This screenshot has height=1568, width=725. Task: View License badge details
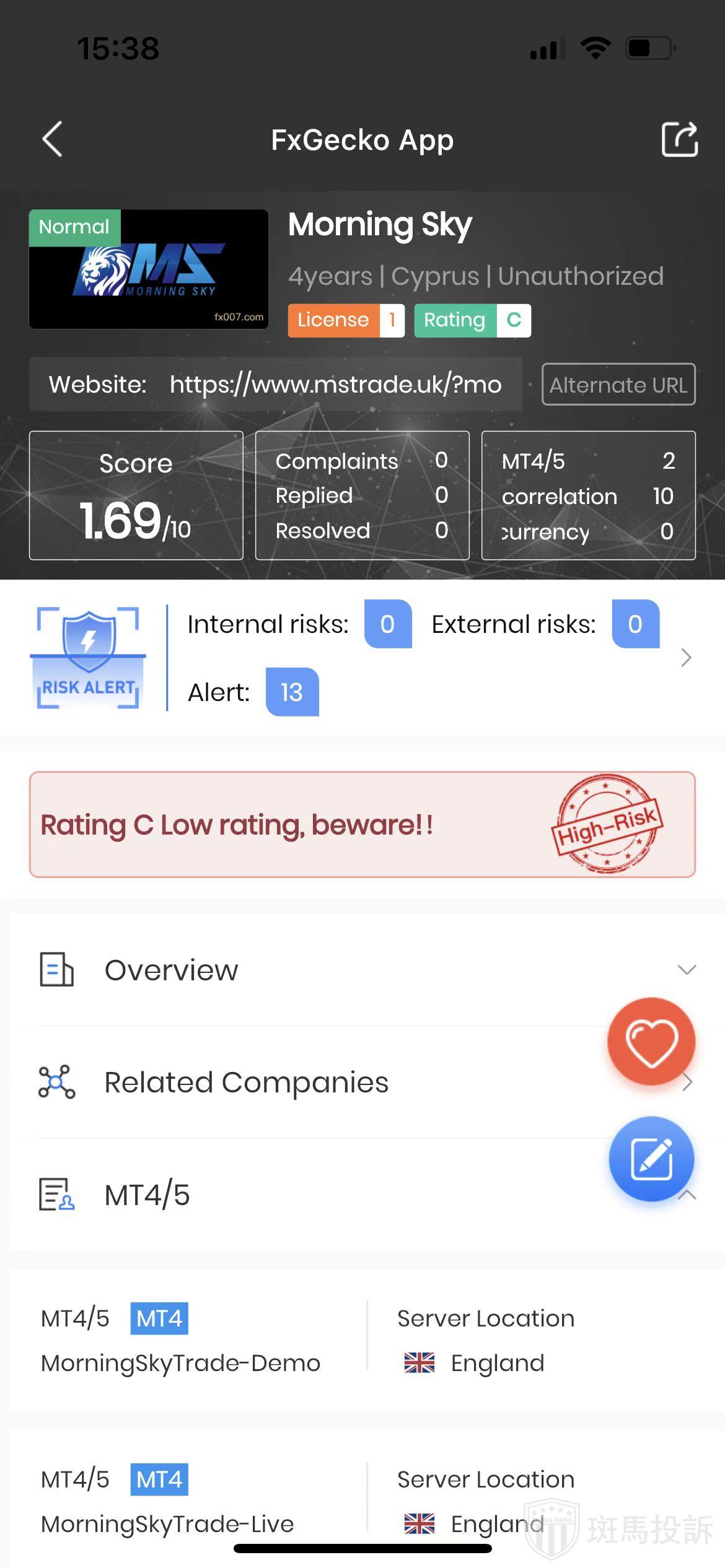coord(345,320)
